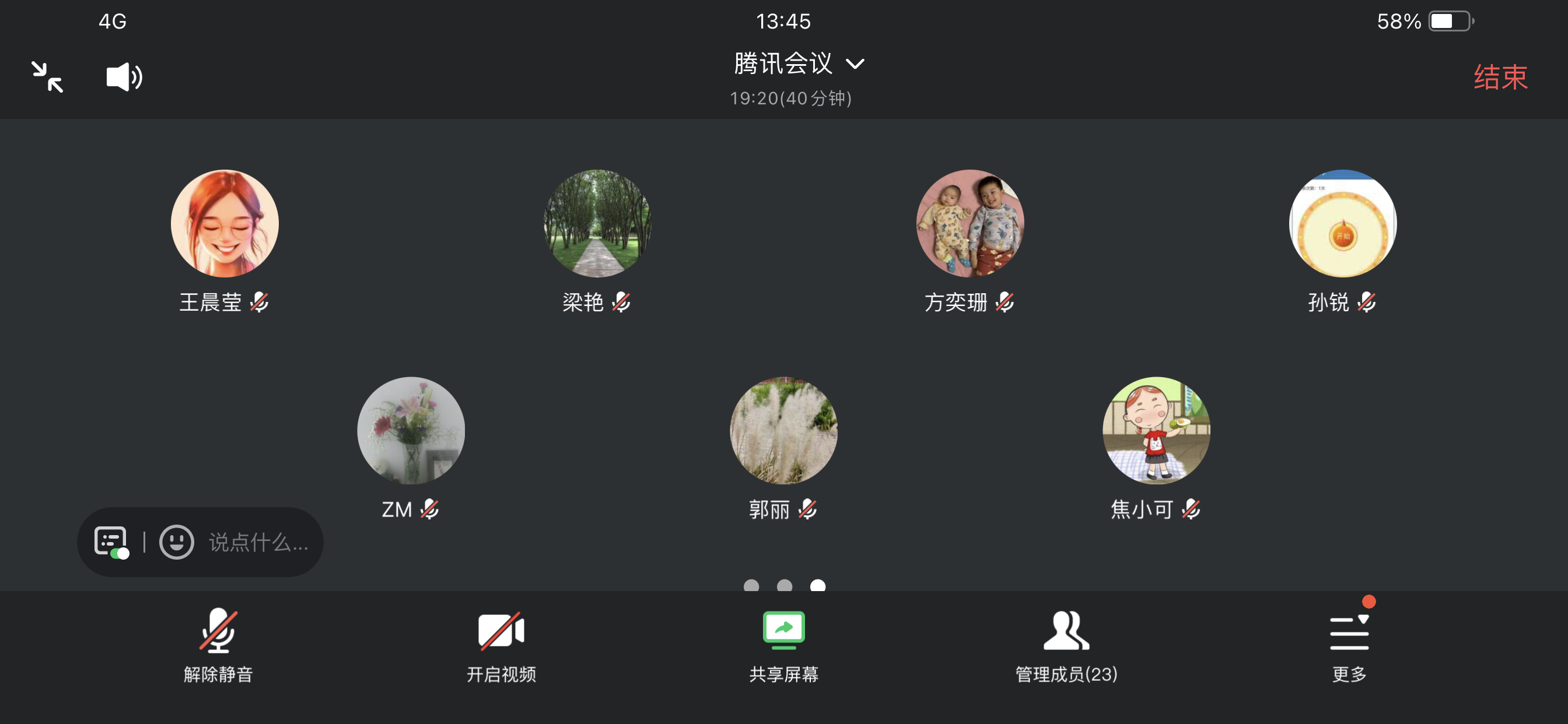
Task: Minimize the meeting window
Action: [47, 78]
